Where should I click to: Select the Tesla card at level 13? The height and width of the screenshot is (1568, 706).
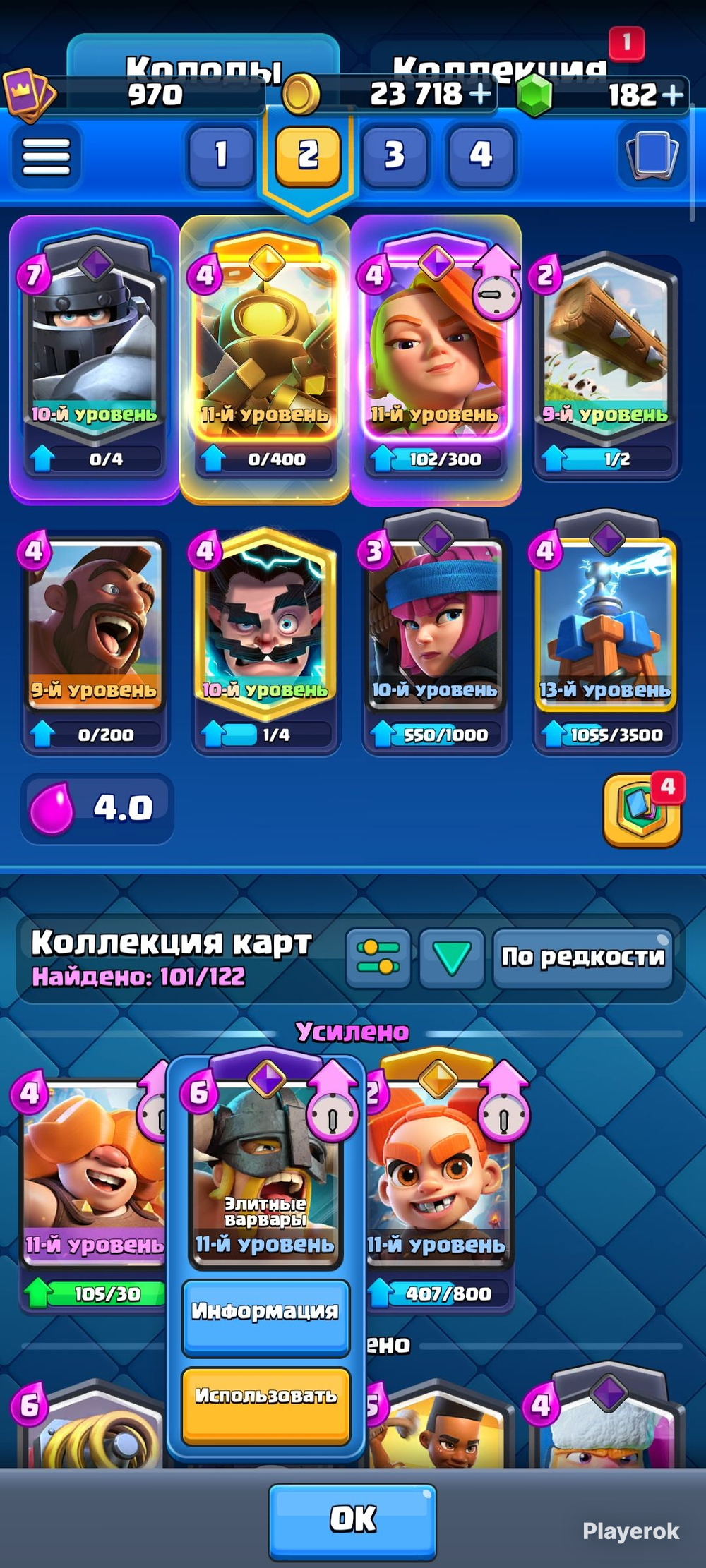coord(606,635)
